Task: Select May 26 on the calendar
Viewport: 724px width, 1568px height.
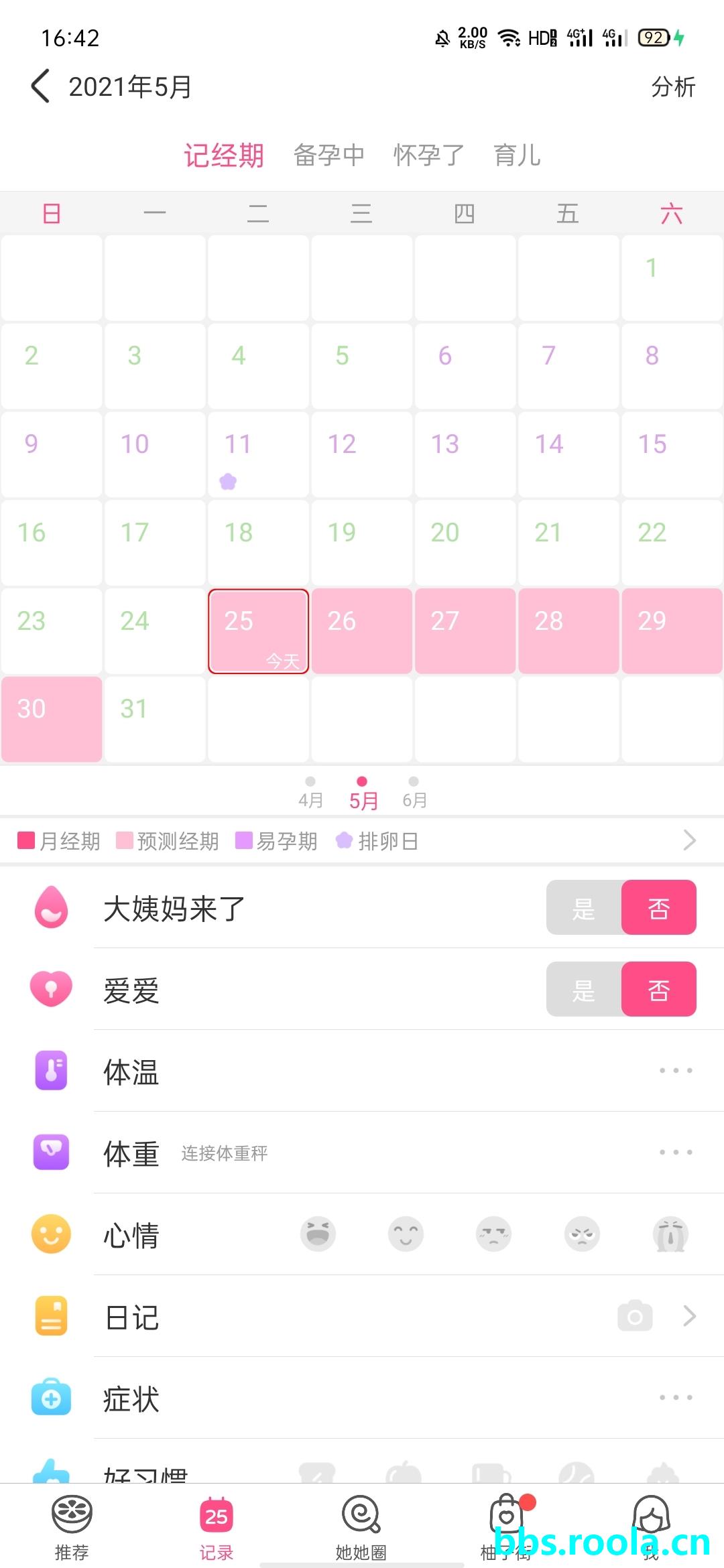Action: pos(361,631)
